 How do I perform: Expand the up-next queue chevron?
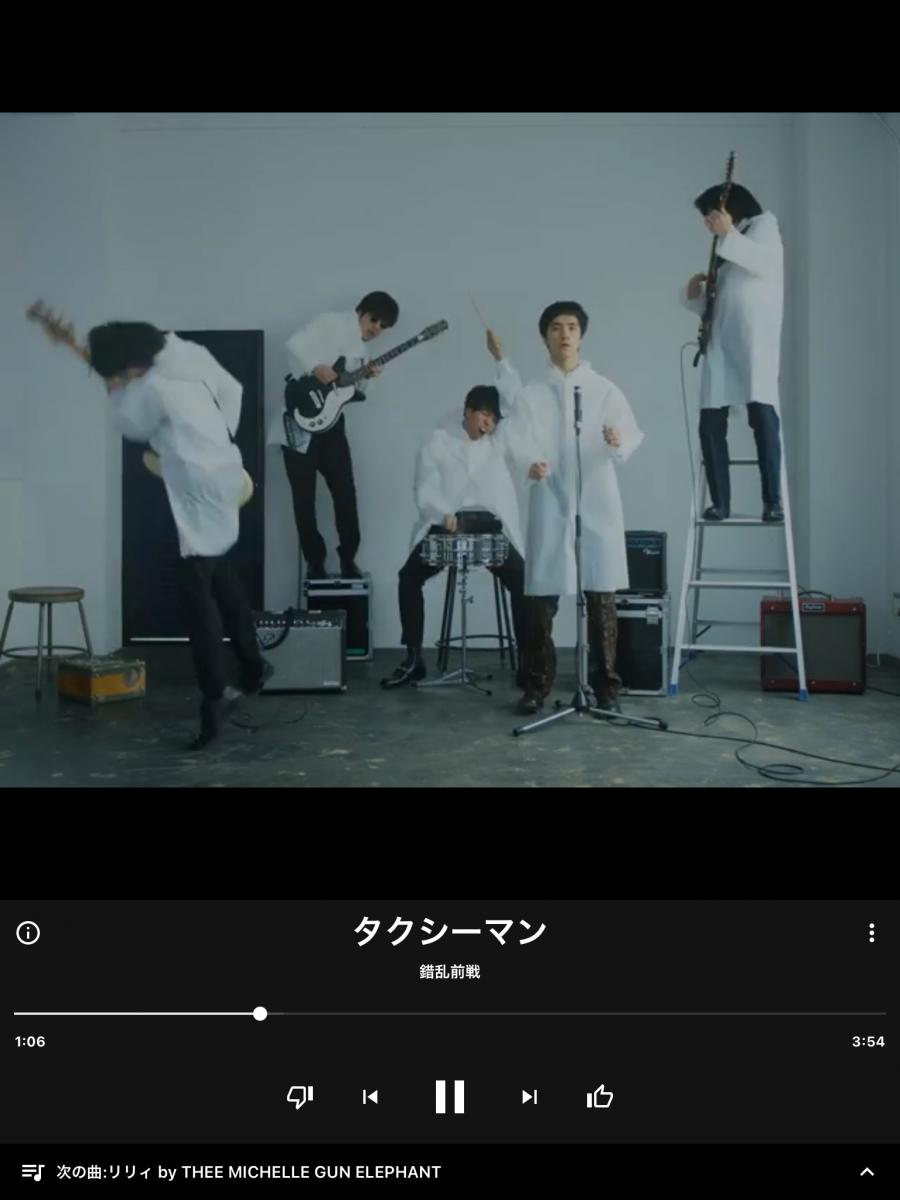point(867,1172)
